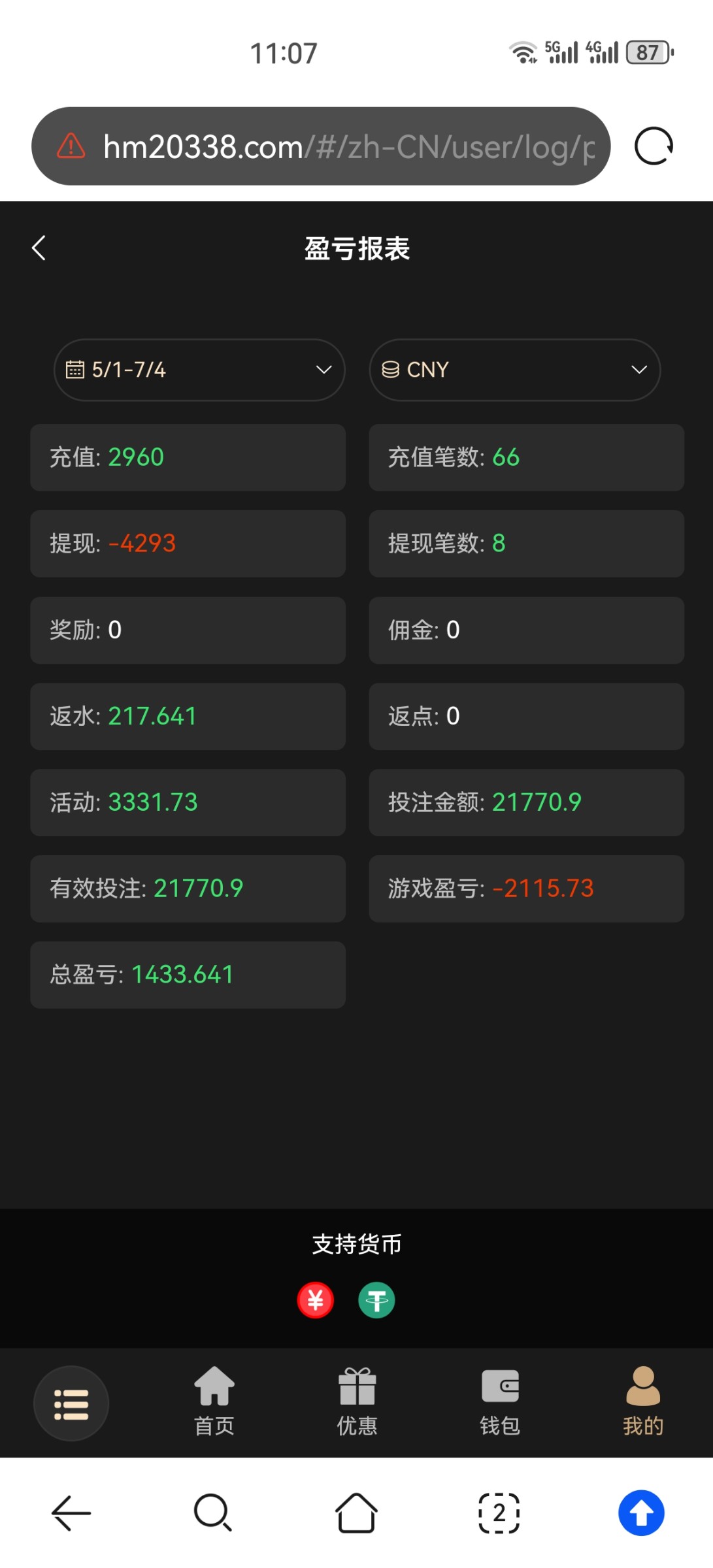Open the 5/1-7/4 date range dropdown

[x=199, y=370]
